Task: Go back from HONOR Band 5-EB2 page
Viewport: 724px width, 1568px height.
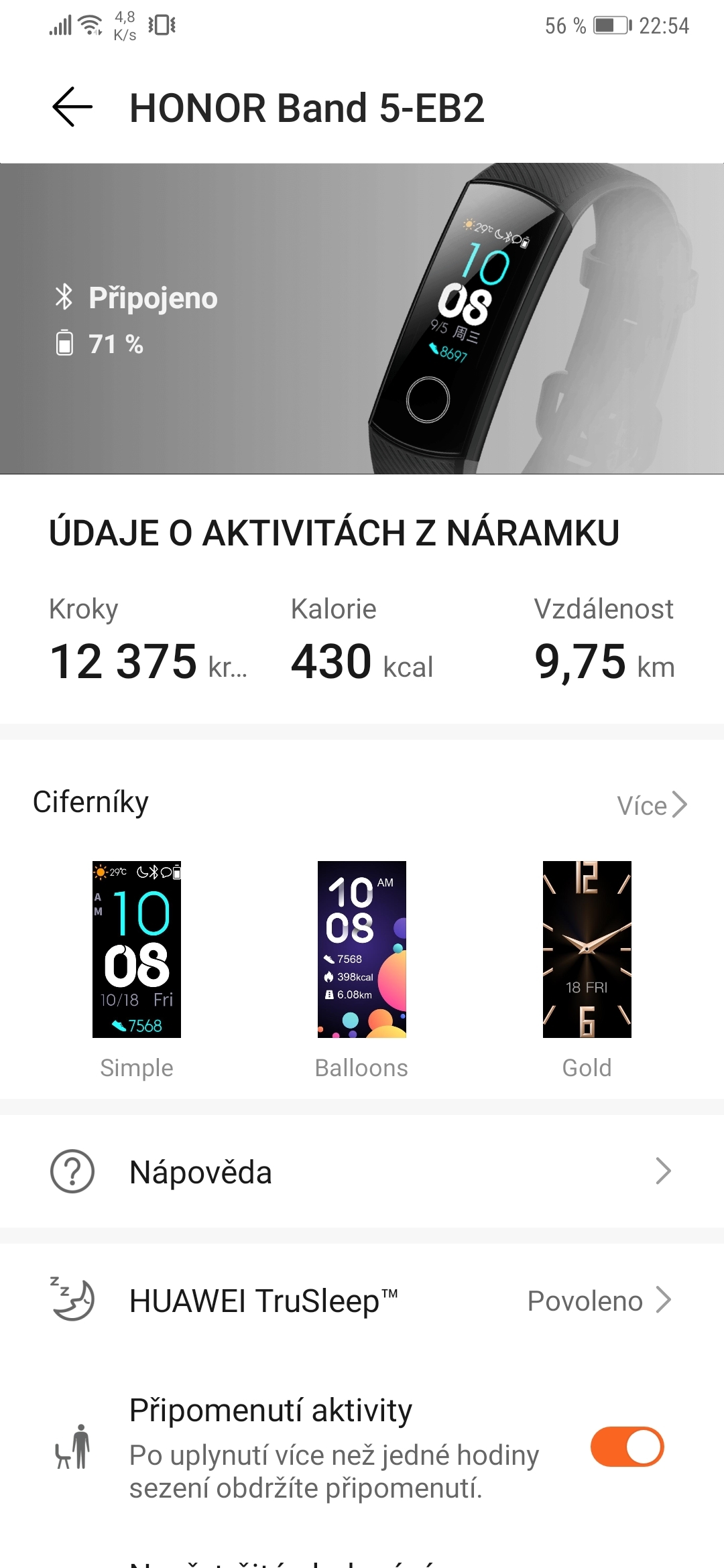Action: (72, 107)
